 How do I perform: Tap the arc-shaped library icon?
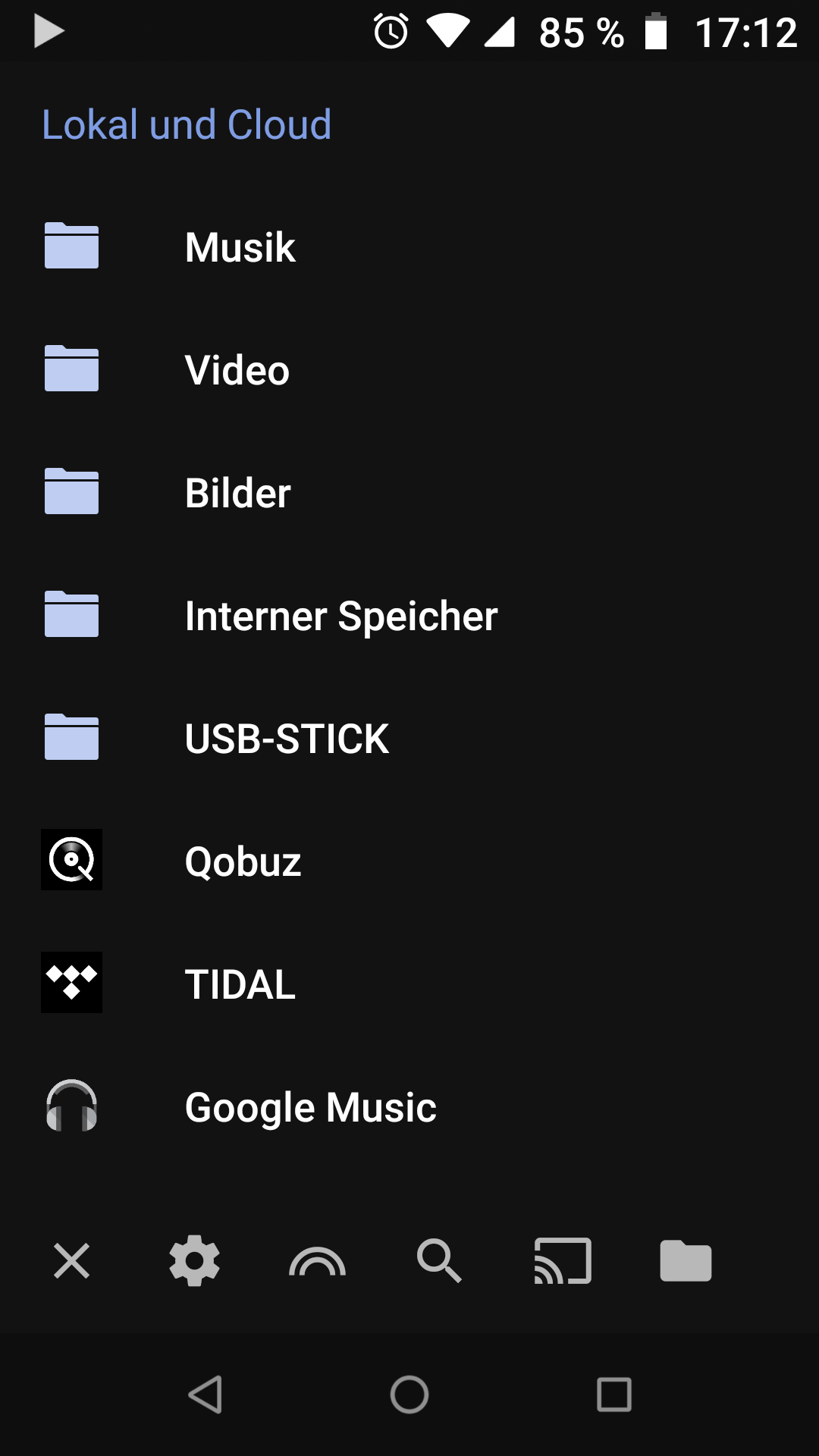tap(317, 1261)
